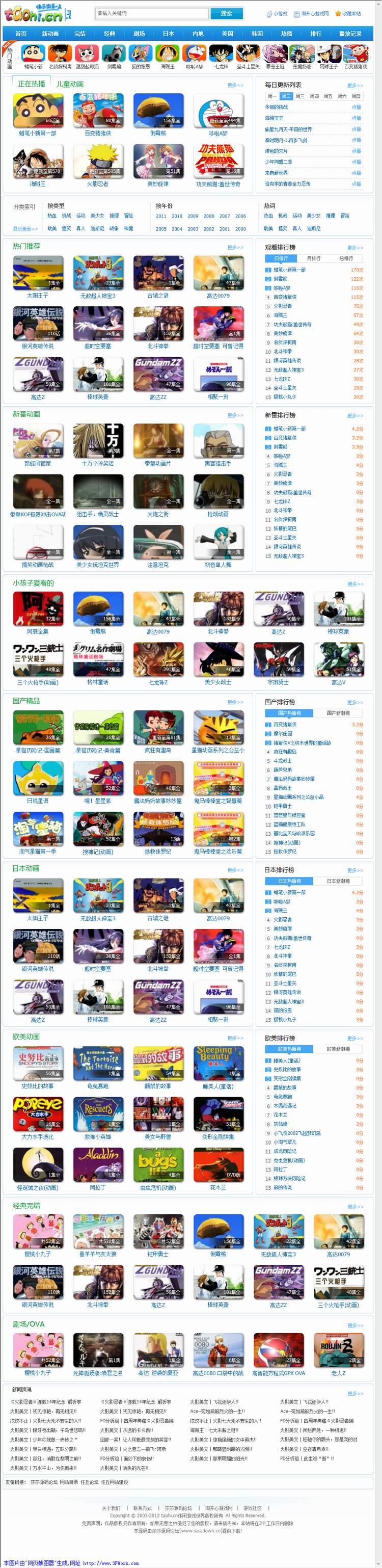Switch viewing ranking to 月排行
Screen dimensions: 382x1568
(x=313, y=258)
